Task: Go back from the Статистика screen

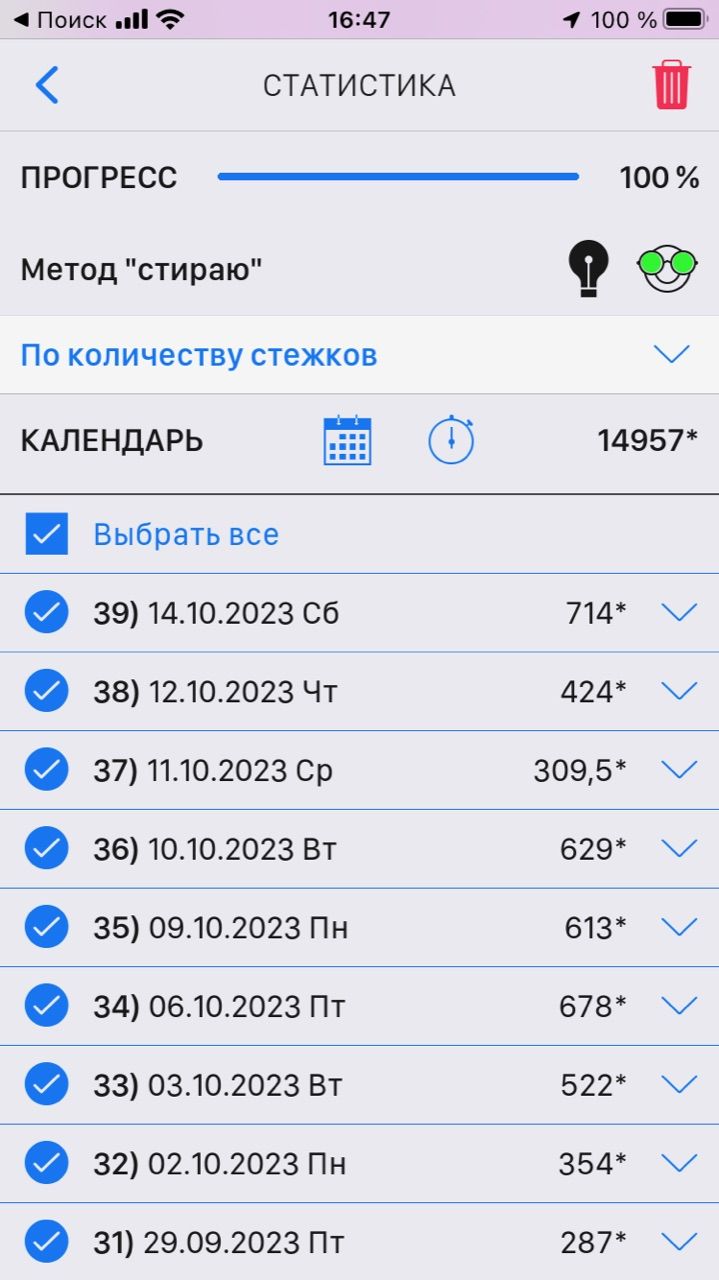Action: [47, 86]
